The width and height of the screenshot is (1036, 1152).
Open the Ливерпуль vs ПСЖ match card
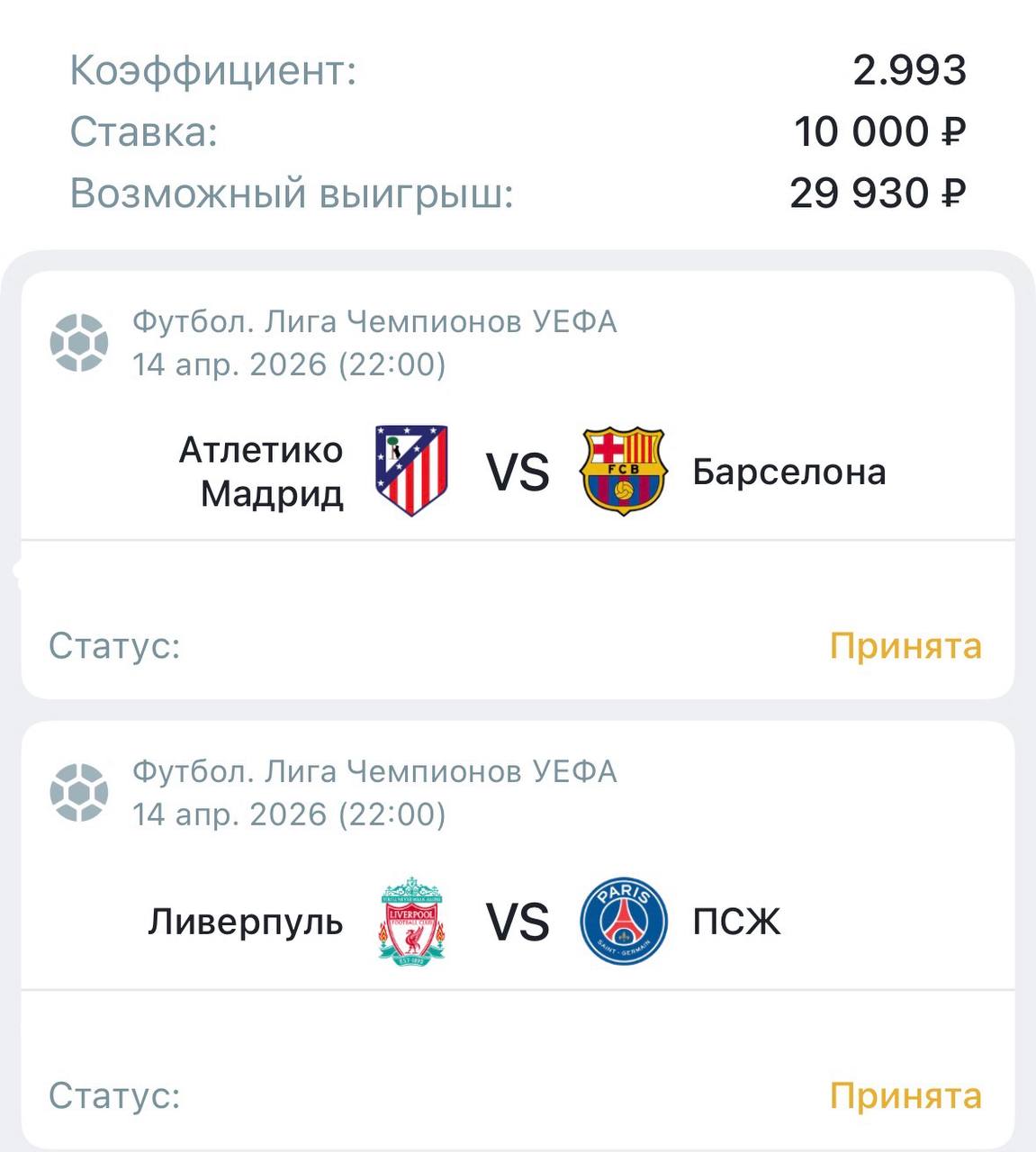(x=518, y=922)
